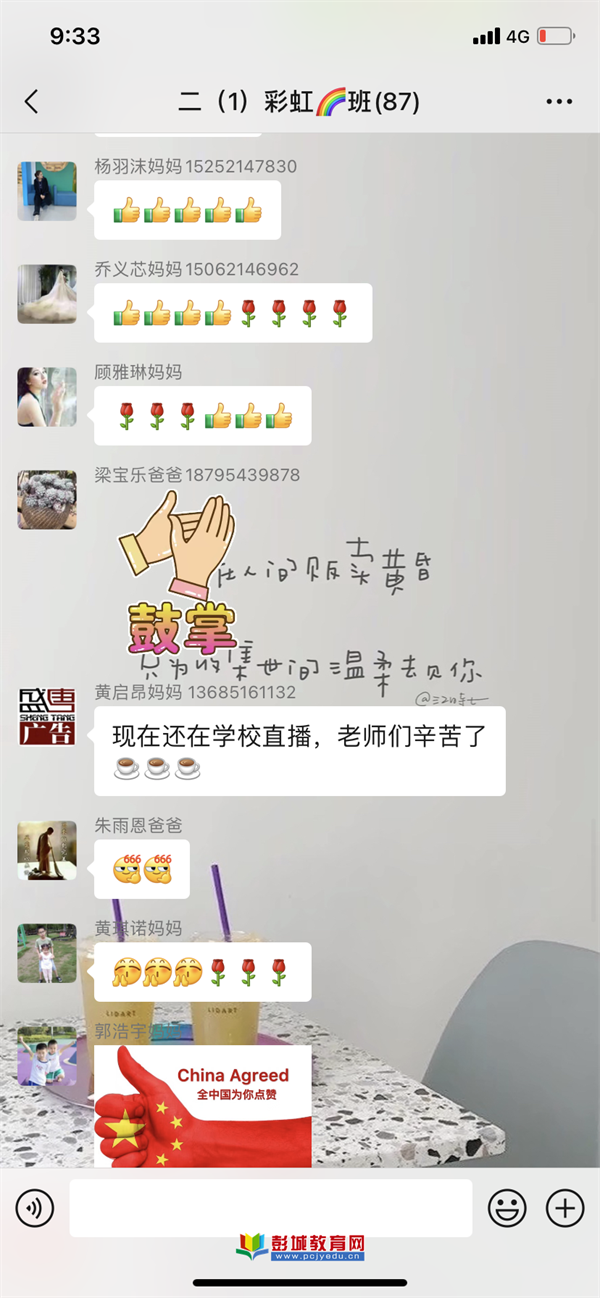Open the 鼓掌 clapping sticker
Screen dimensions: 600x1298
180,580
